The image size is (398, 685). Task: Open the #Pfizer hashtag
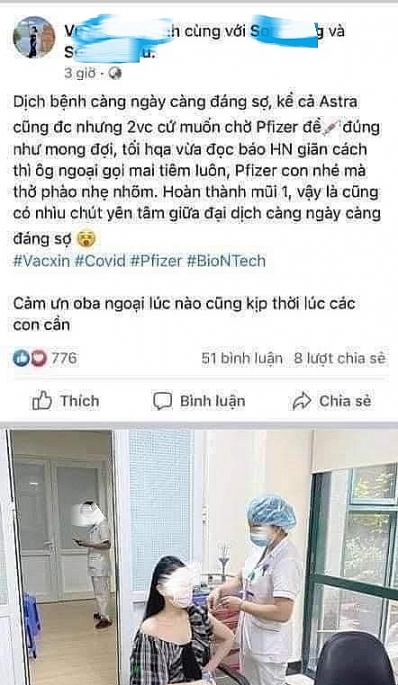156,261
